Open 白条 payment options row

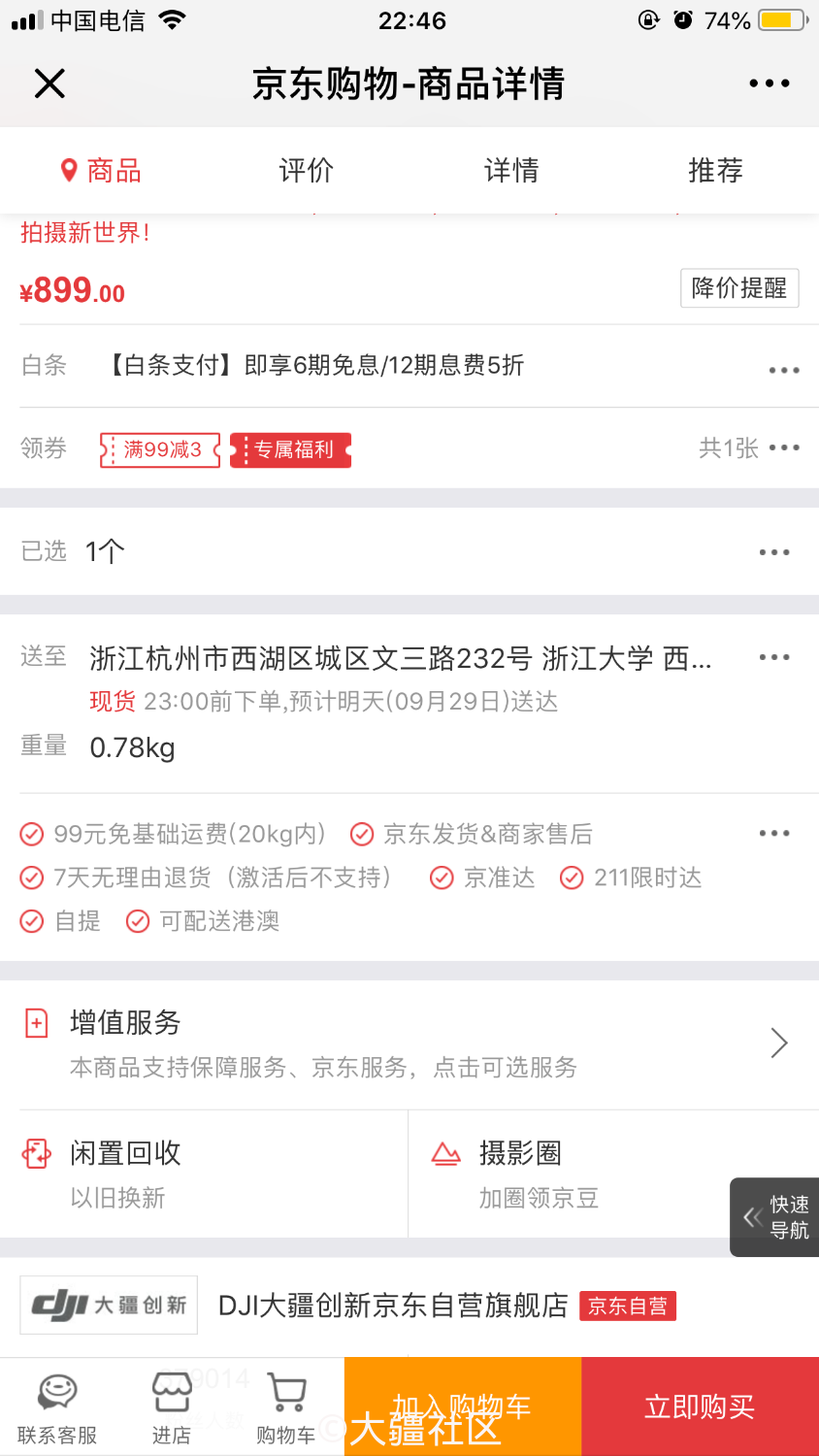pyautogui.click(x=409, y=366)
